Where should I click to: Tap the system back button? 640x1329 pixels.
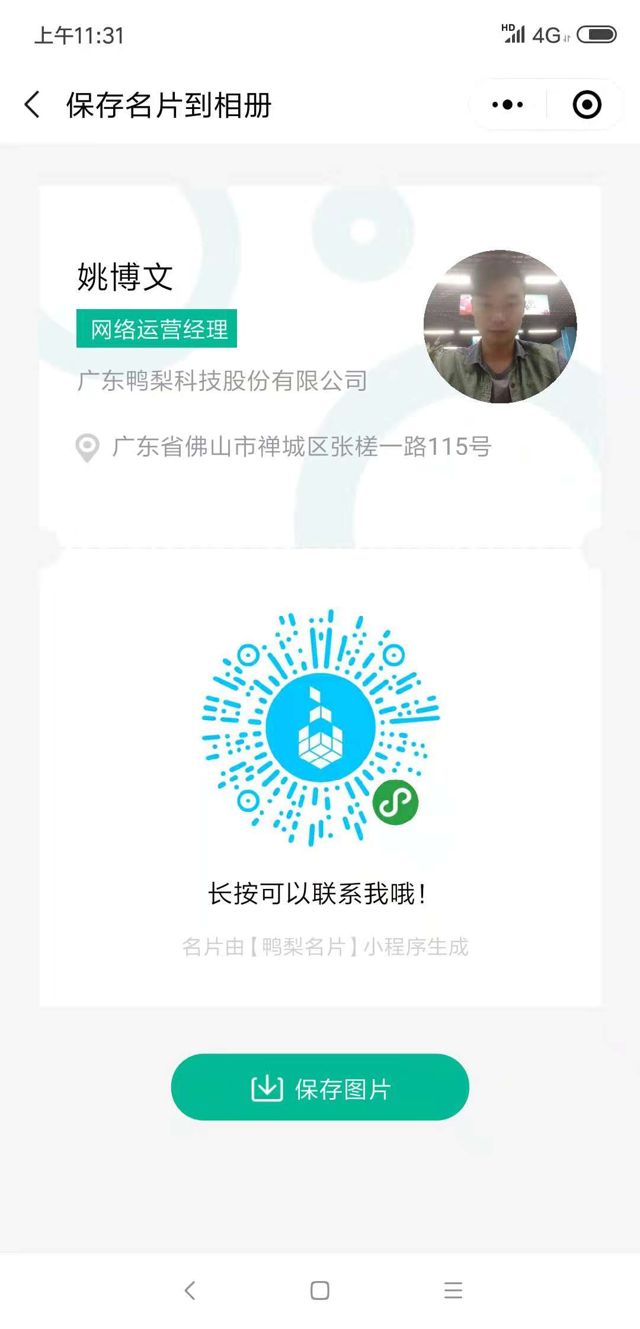tap(189, 1290)
